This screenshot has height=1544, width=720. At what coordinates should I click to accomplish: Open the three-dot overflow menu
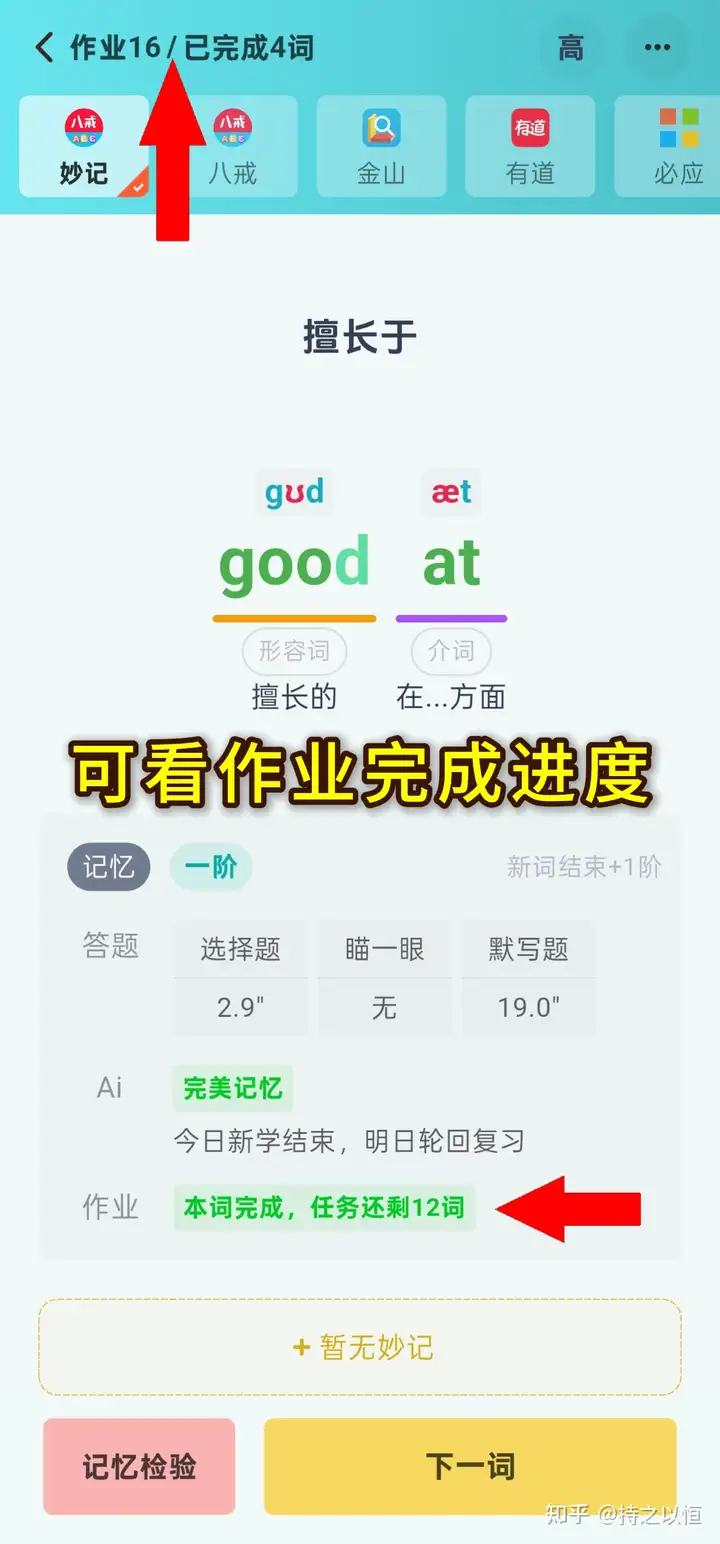click(x=657, y=47)
